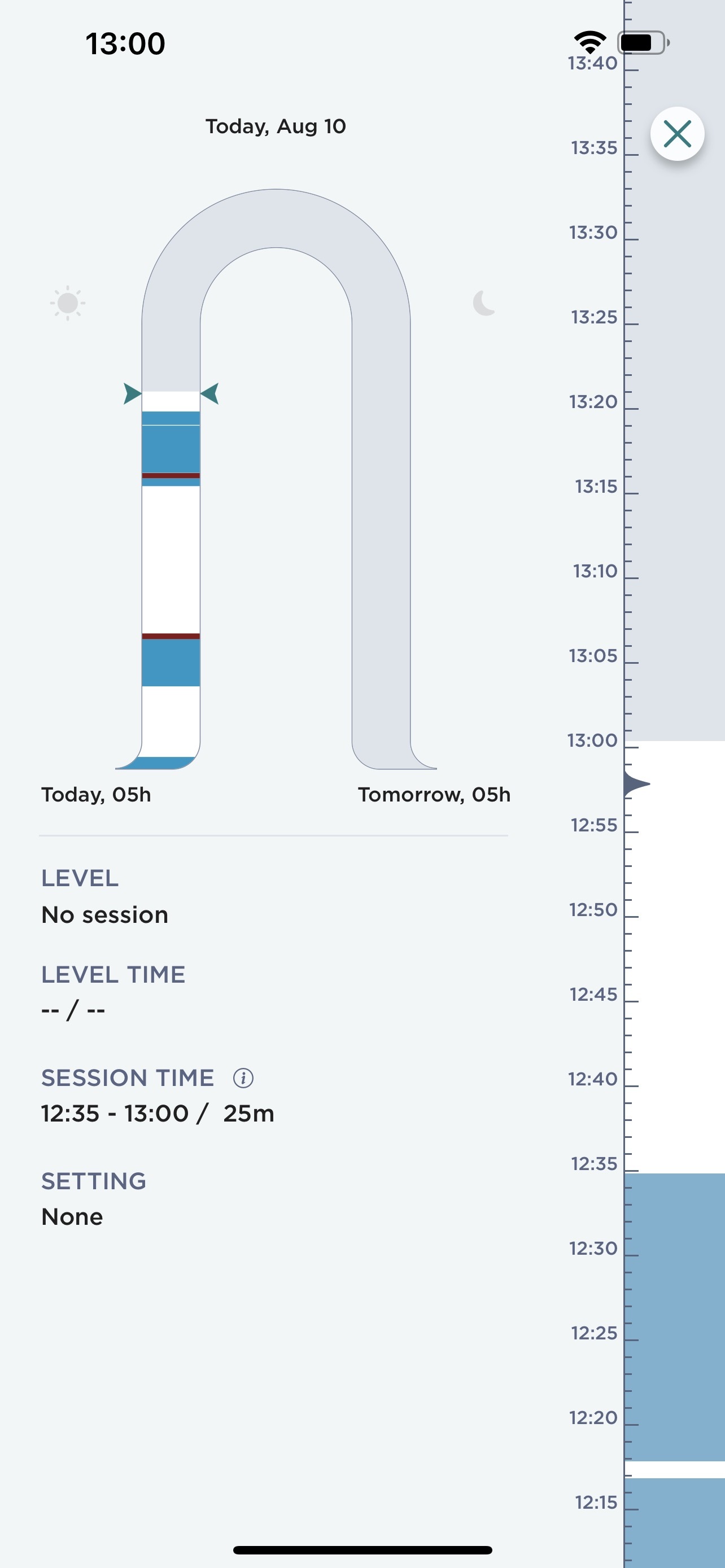This screenshot has width=725, height=1568.
Task: Close the session detail view
Action: point(677,134)
